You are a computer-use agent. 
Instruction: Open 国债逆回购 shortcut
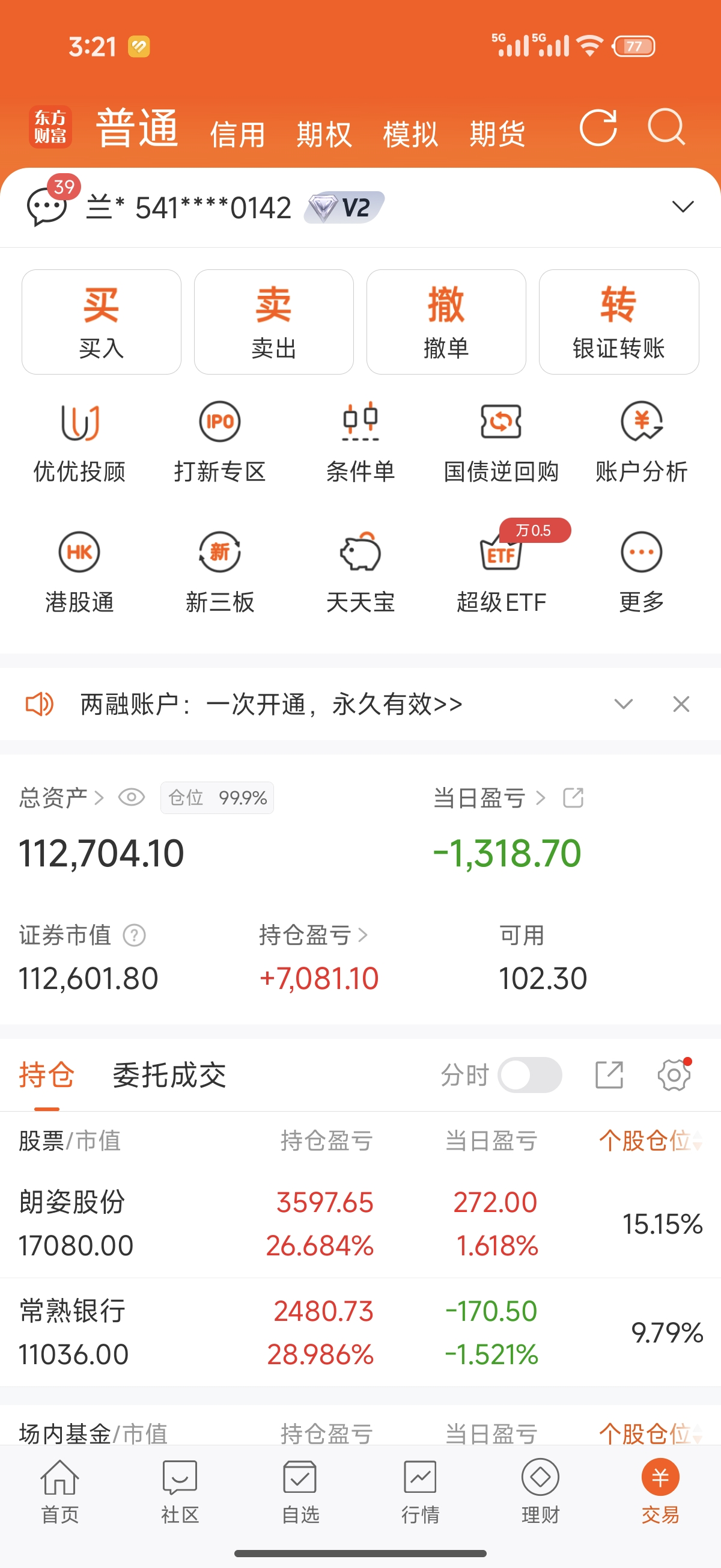[500, 441]
